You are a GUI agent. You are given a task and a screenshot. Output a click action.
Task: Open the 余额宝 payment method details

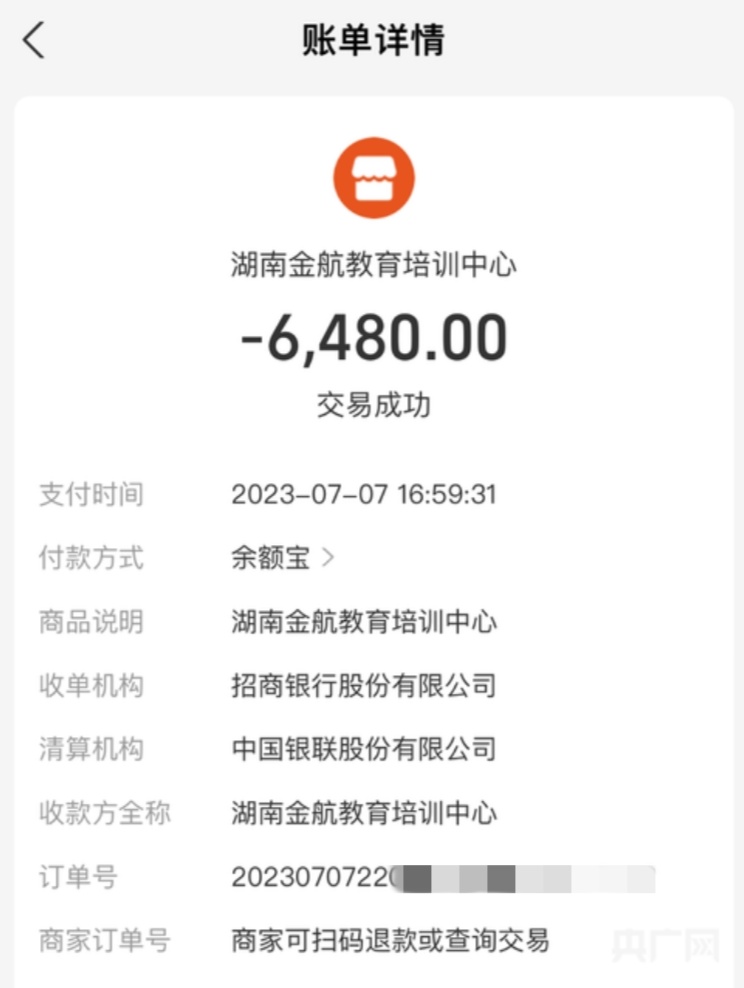coord(283,558)
